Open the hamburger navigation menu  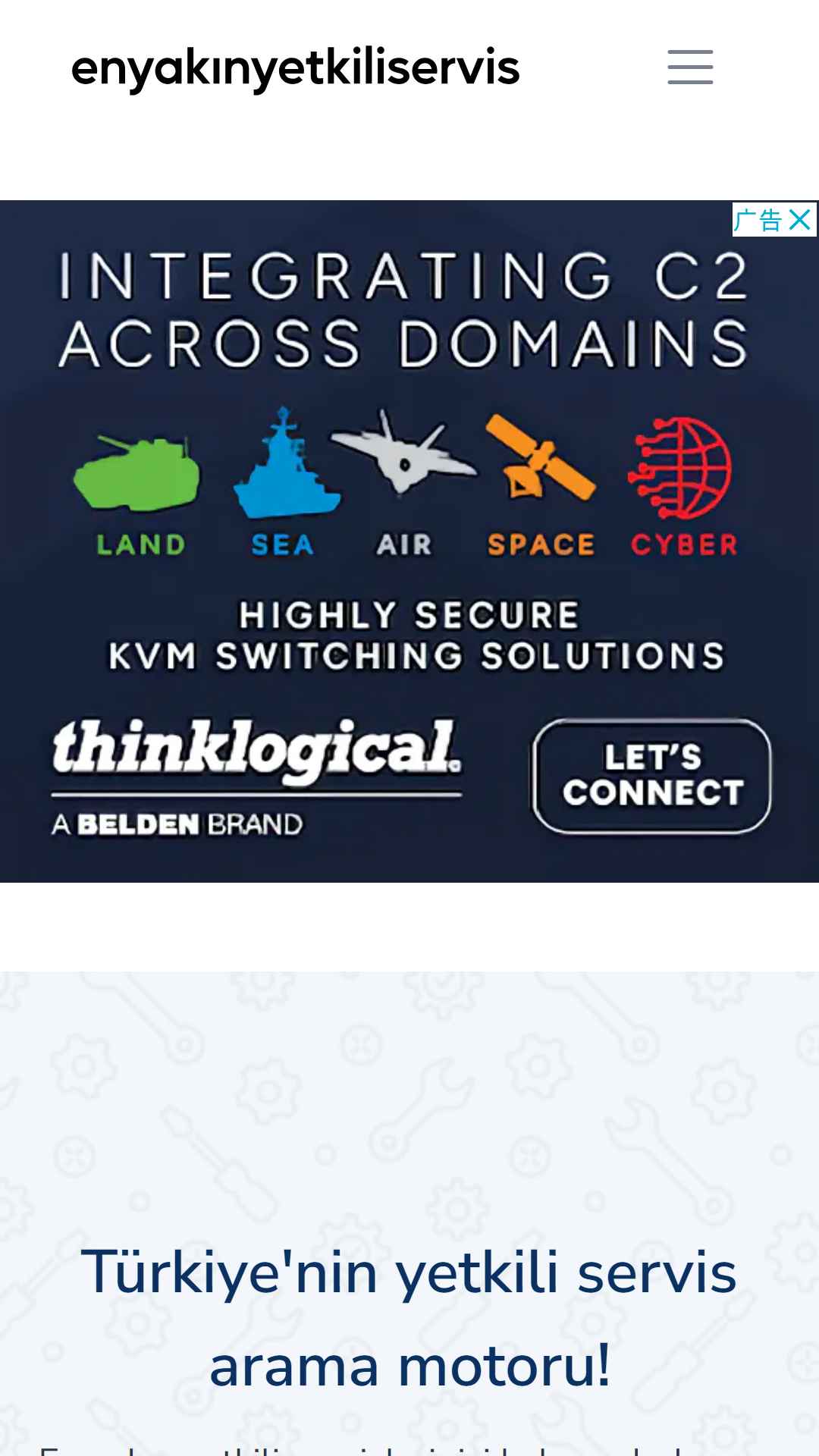coord(690,67)
